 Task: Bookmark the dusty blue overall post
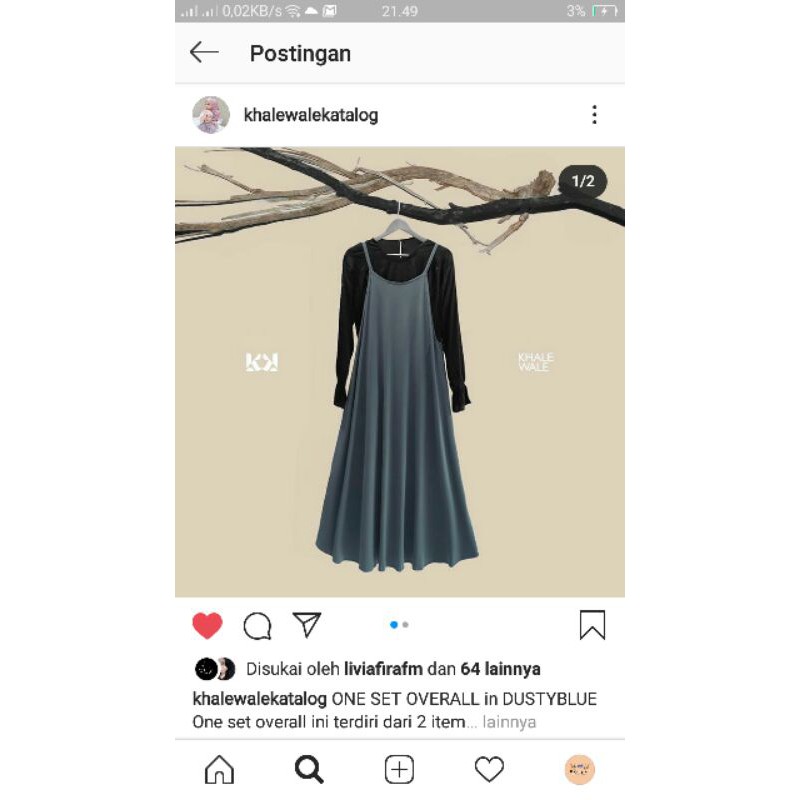pyautogui.click(x=592, y=626)
